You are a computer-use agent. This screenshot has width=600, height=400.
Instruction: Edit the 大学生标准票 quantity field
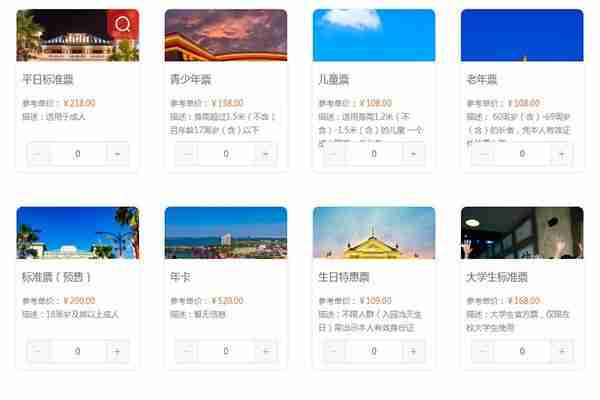tap(522, 351)
